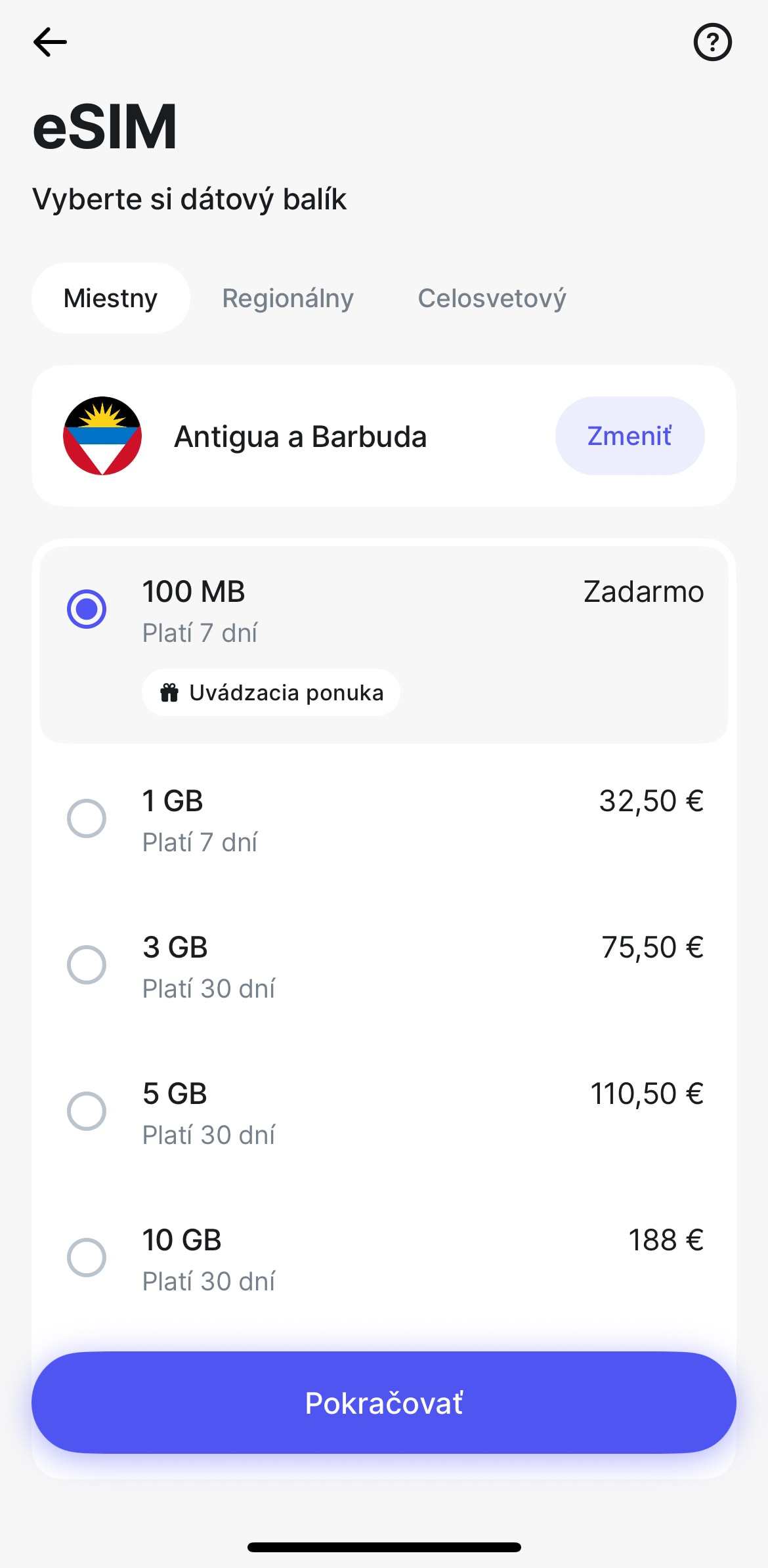Switch to the Celosvetový tab

click(492, 298)
